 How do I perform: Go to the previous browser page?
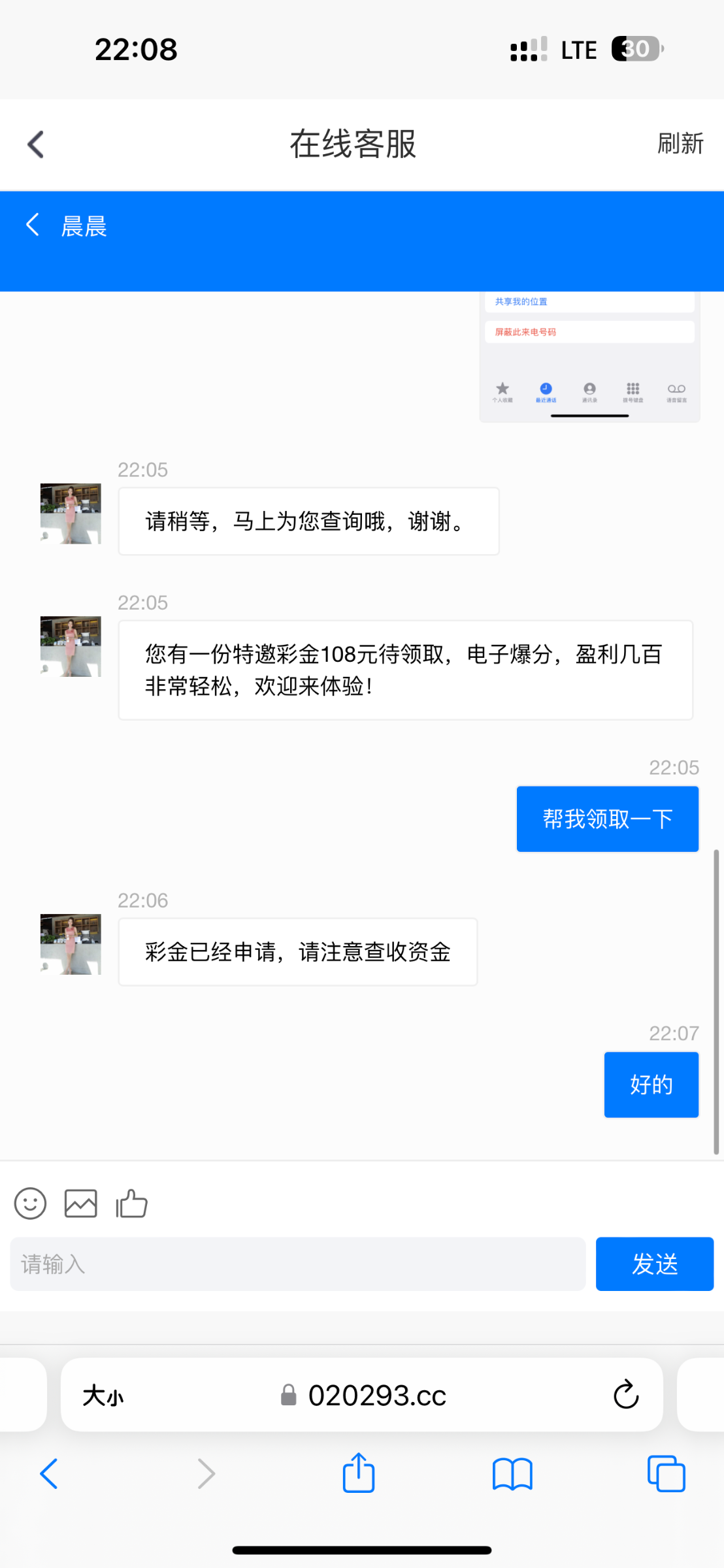point(50,1474)
